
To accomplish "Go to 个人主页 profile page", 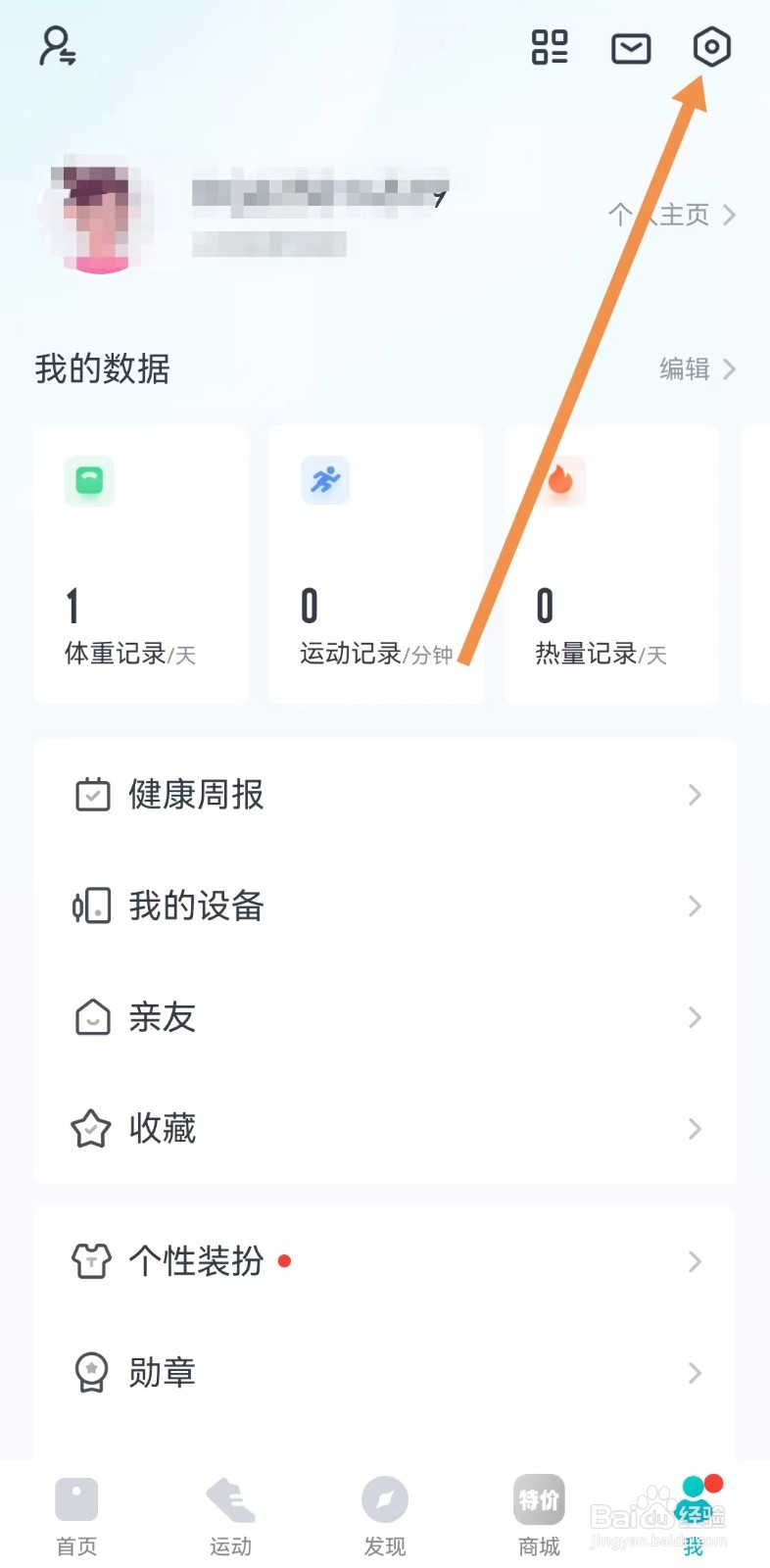I will [672, 215].
